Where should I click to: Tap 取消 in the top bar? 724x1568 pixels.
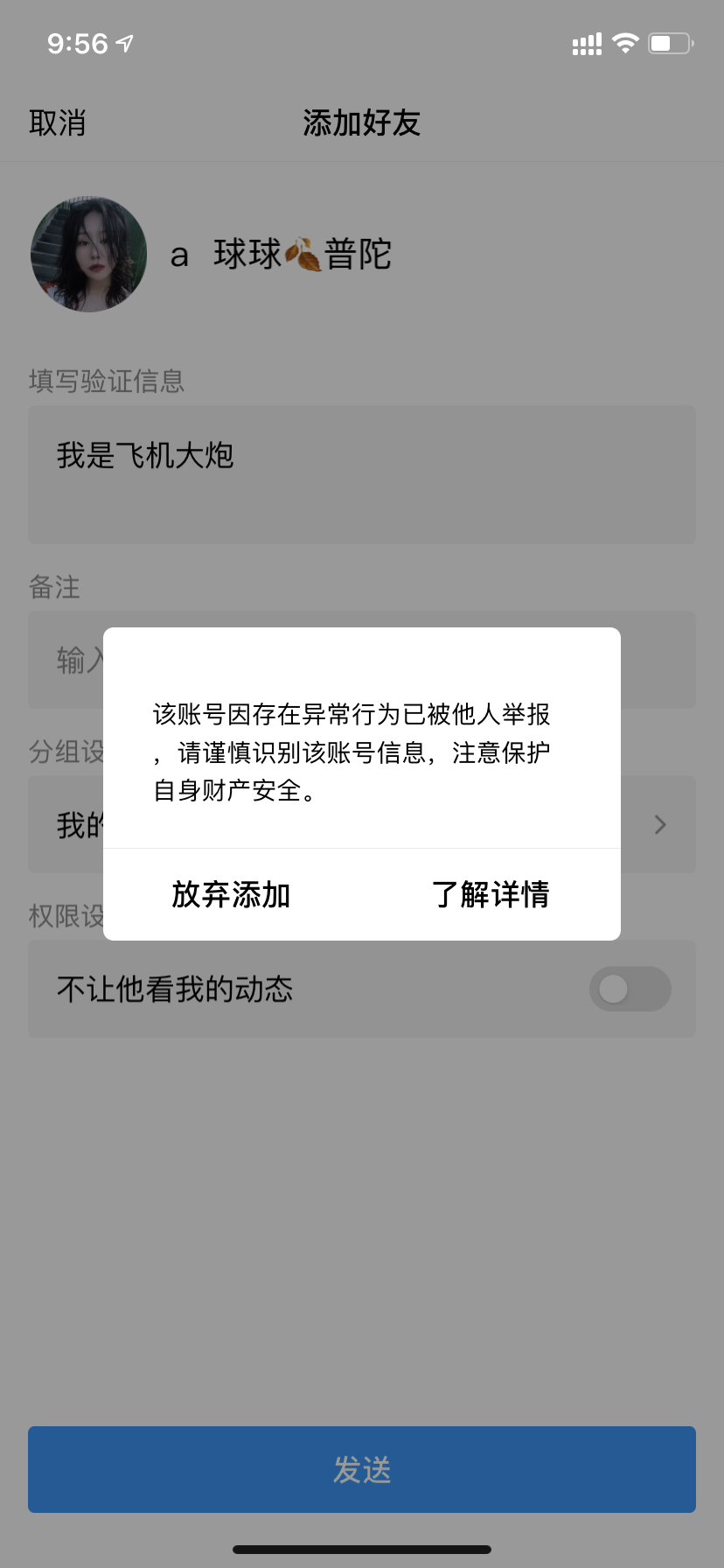coord(58,122)
